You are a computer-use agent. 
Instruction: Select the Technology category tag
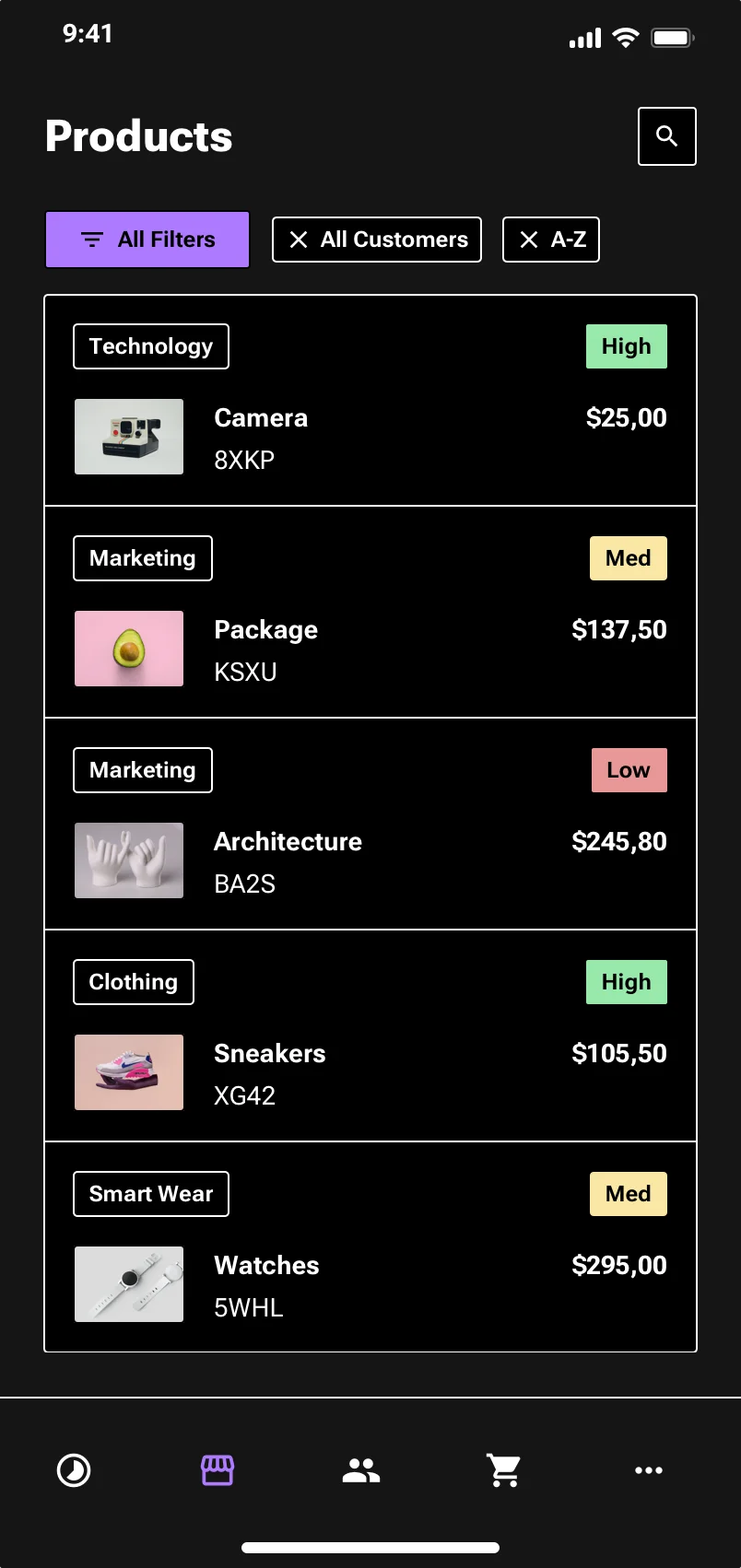coord(150,346)
